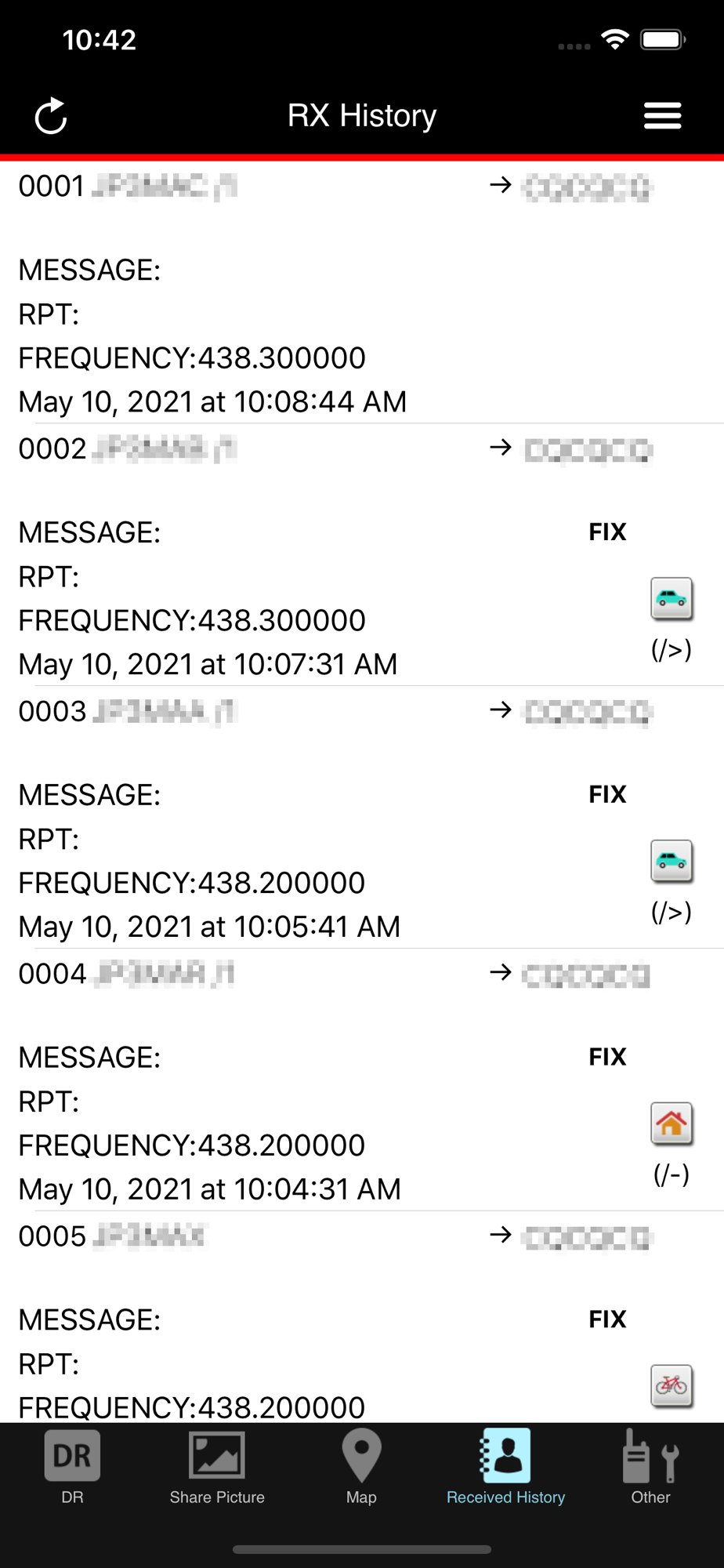
Task: Open history entry 0003
Action: (x=362, y=818)
